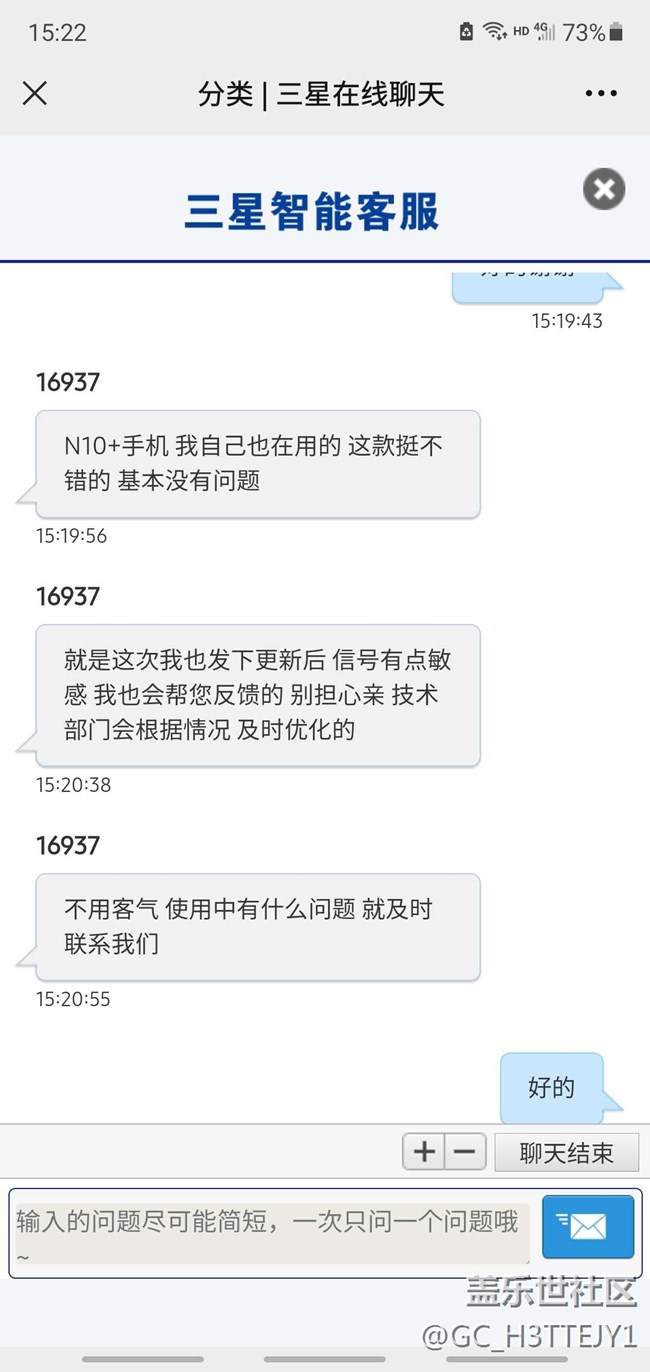This screenshot has width=650, height=1372.
Task: Dismiss the smart customer service banner
Action: click(x=604, y=189)
